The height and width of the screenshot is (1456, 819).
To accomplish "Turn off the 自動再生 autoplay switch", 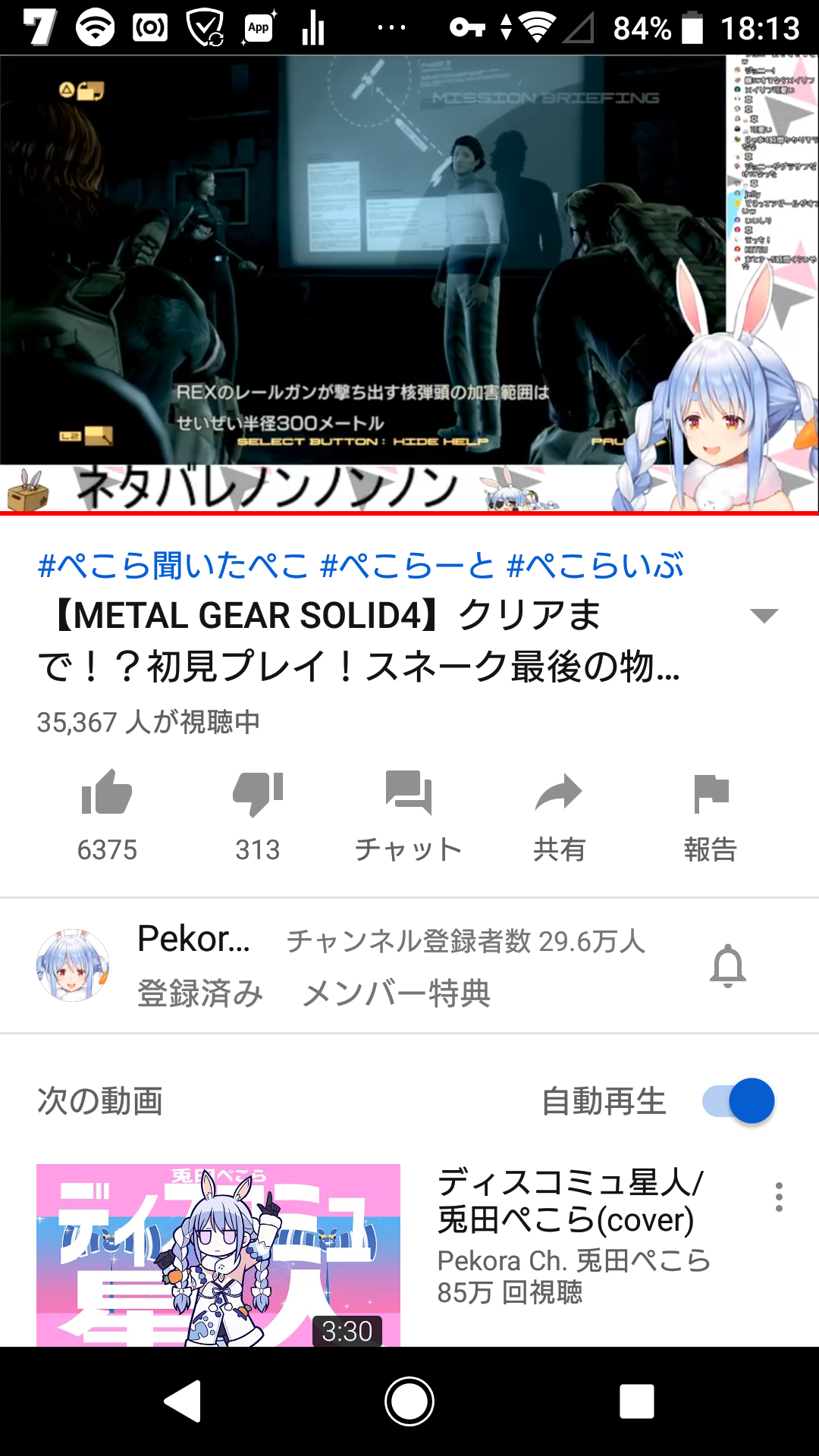I will pyautogui.click(x=739, y=1100).
